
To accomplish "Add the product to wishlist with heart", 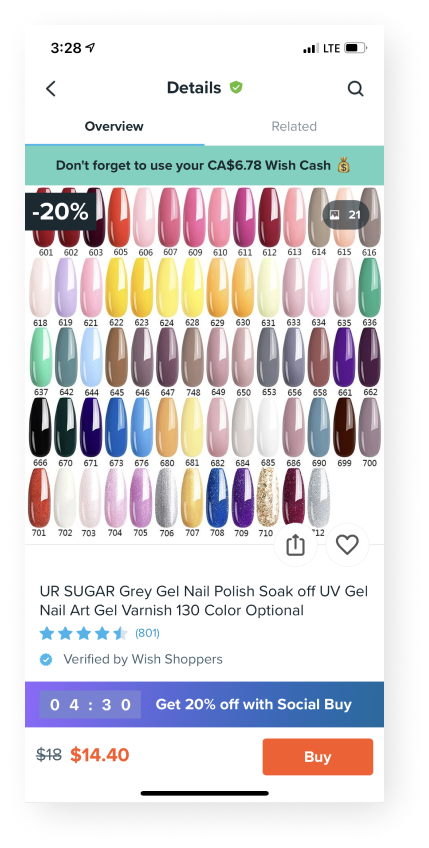I will click(x=347, y=545).
